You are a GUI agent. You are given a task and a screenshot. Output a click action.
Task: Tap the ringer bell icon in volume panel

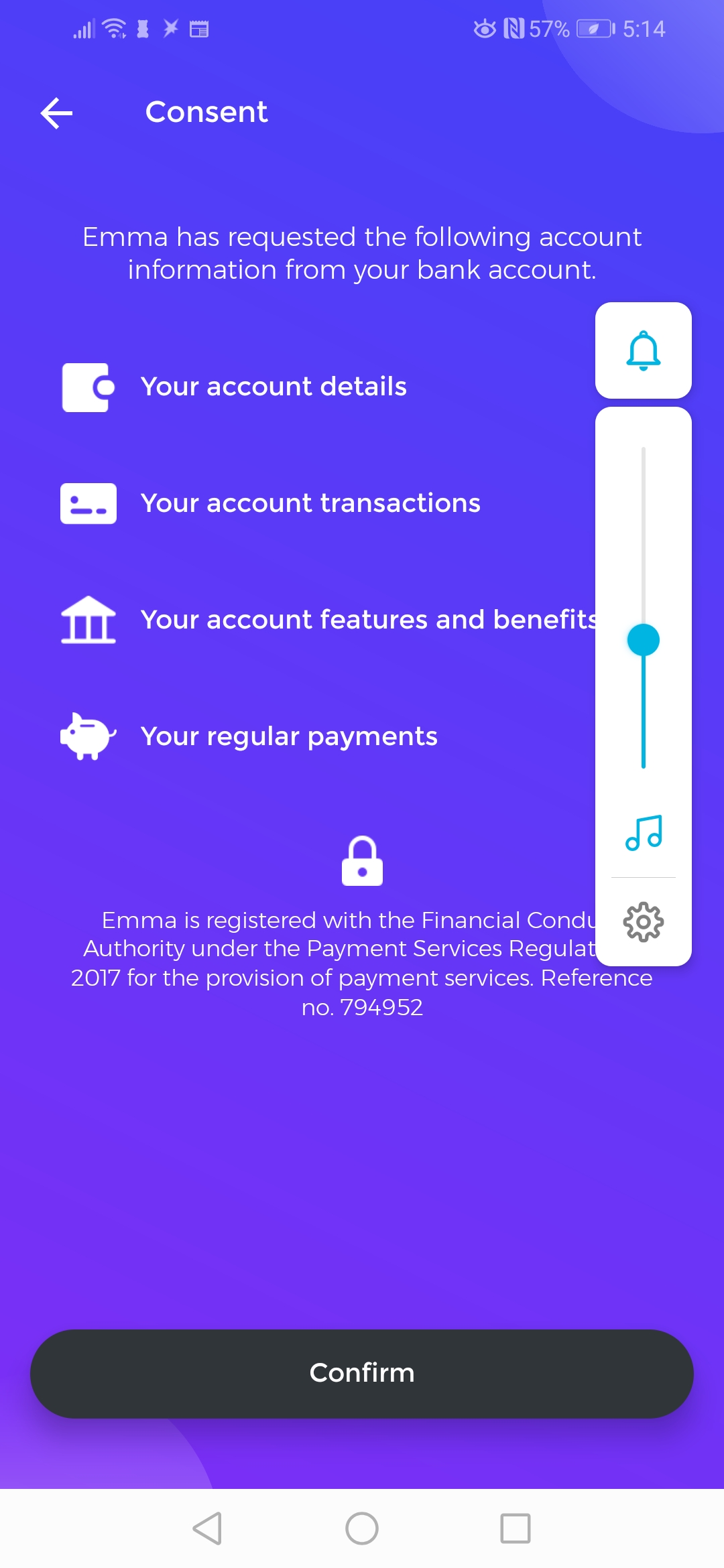pos(644,350)
